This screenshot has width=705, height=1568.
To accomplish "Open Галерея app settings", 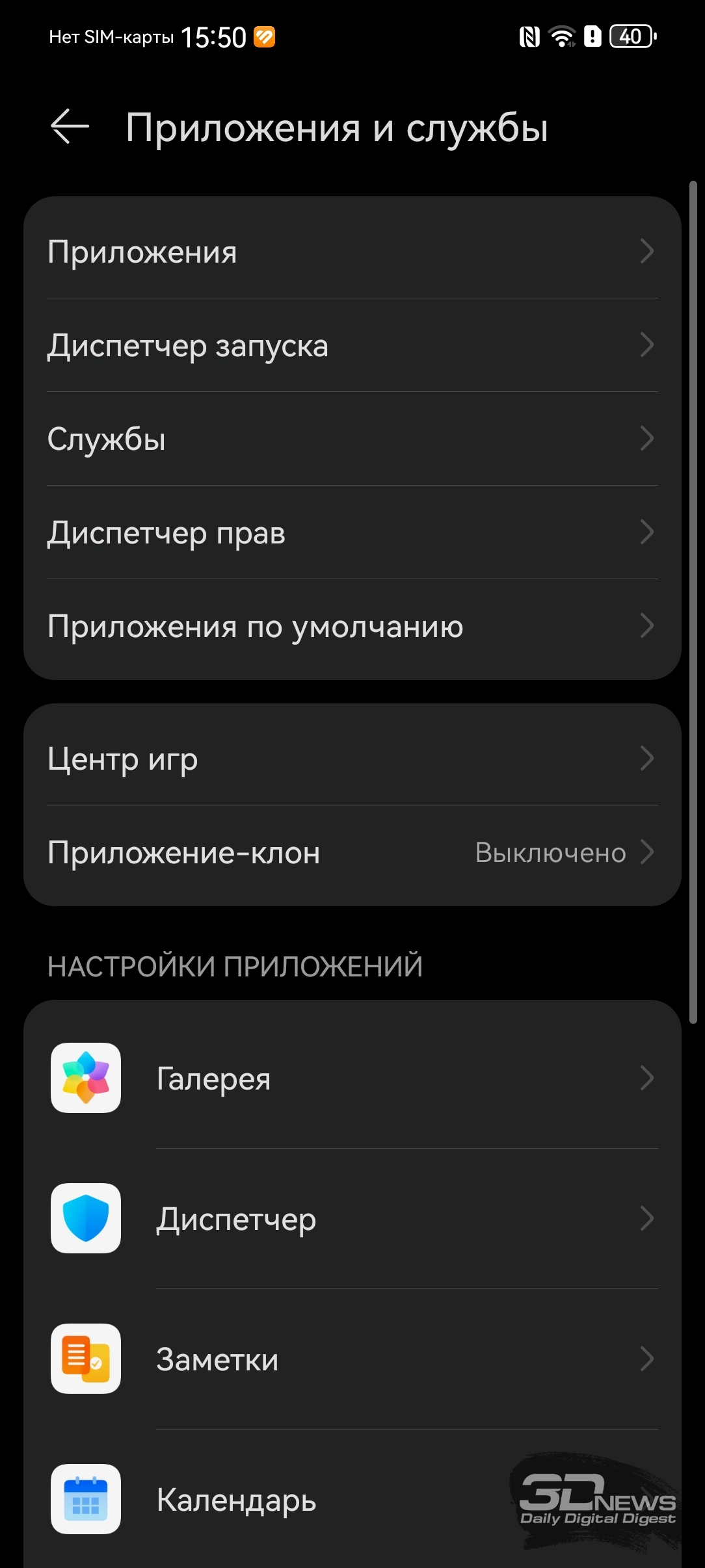I will [x=352, y=1078].
